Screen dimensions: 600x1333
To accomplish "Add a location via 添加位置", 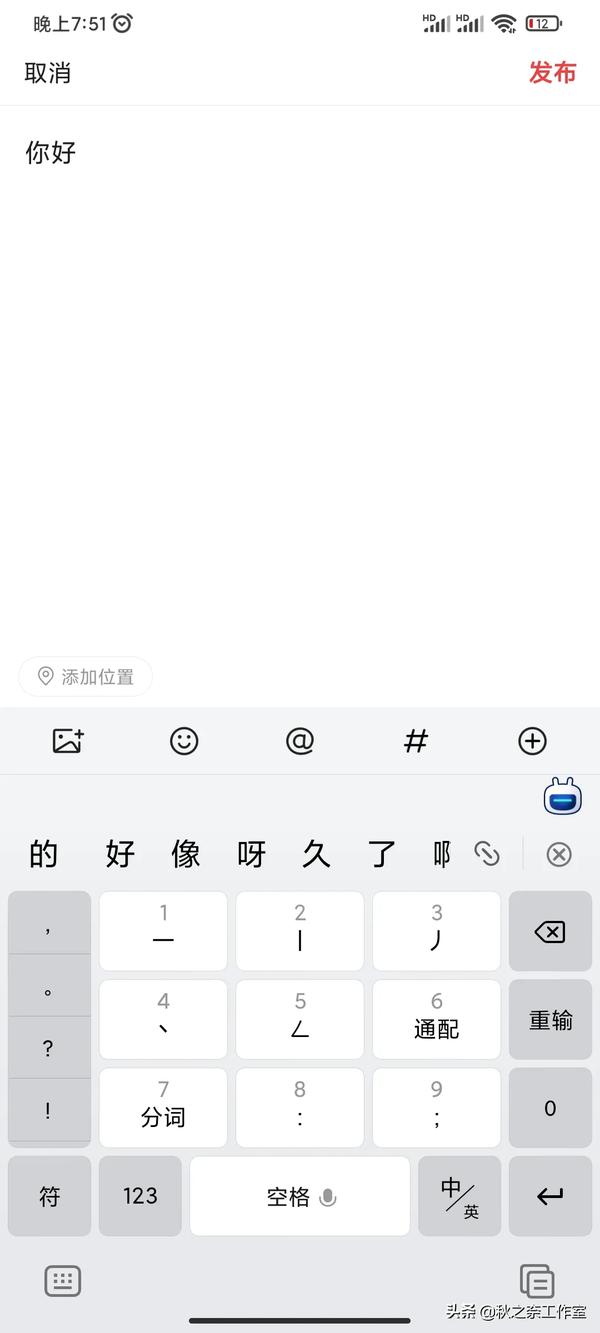I will point(85,677).
